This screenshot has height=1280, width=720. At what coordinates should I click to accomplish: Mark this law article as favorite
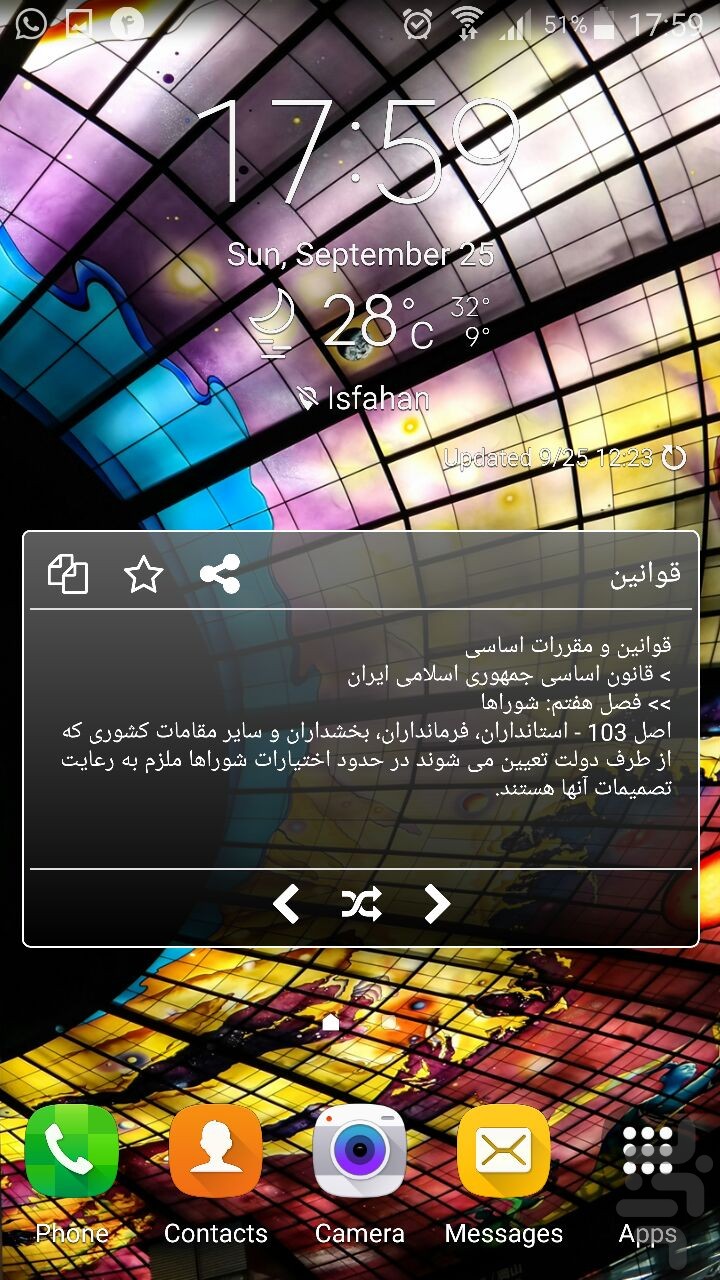pos(143,575)
